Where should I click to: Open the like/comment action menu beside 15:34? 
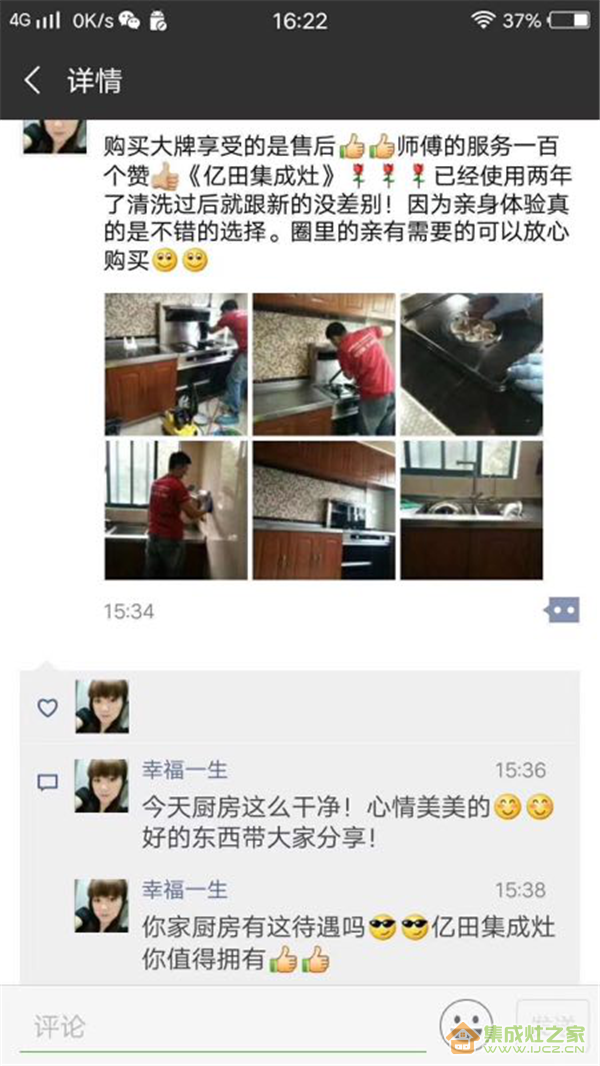562,609
